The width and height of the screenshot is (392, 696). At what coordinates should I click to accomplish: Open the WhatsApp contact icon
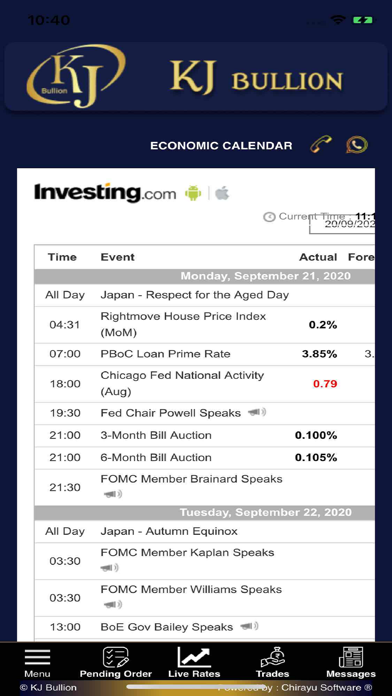click(357, 145)
